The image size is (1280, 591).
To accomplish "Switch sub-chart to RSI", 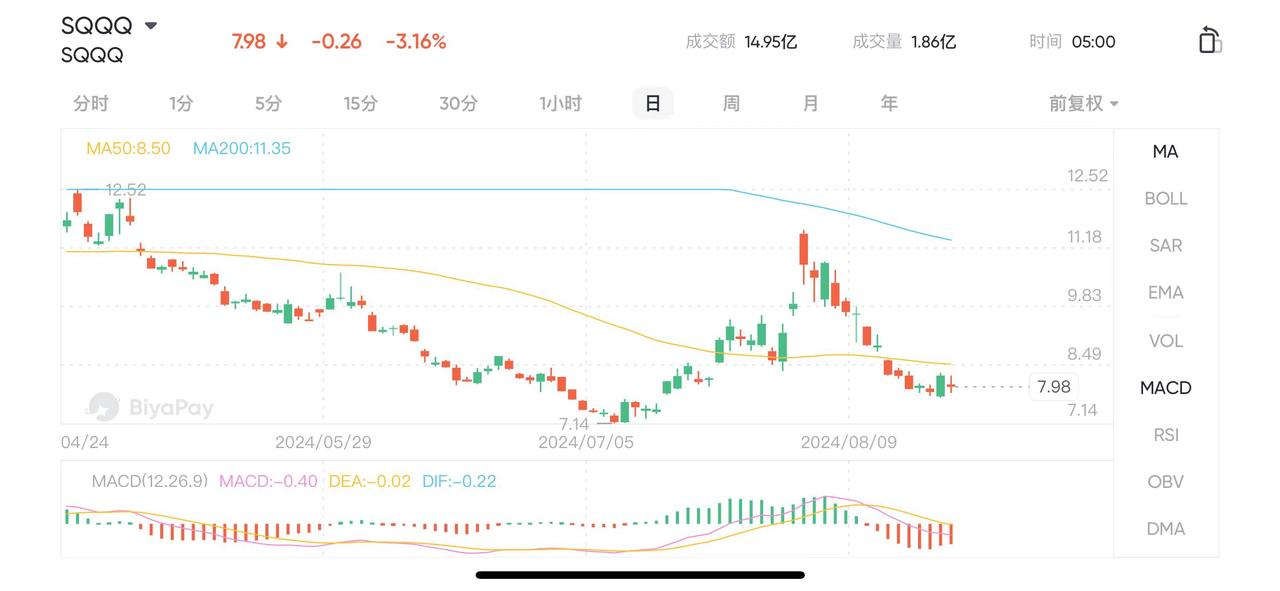I will tap(1165, 434).
